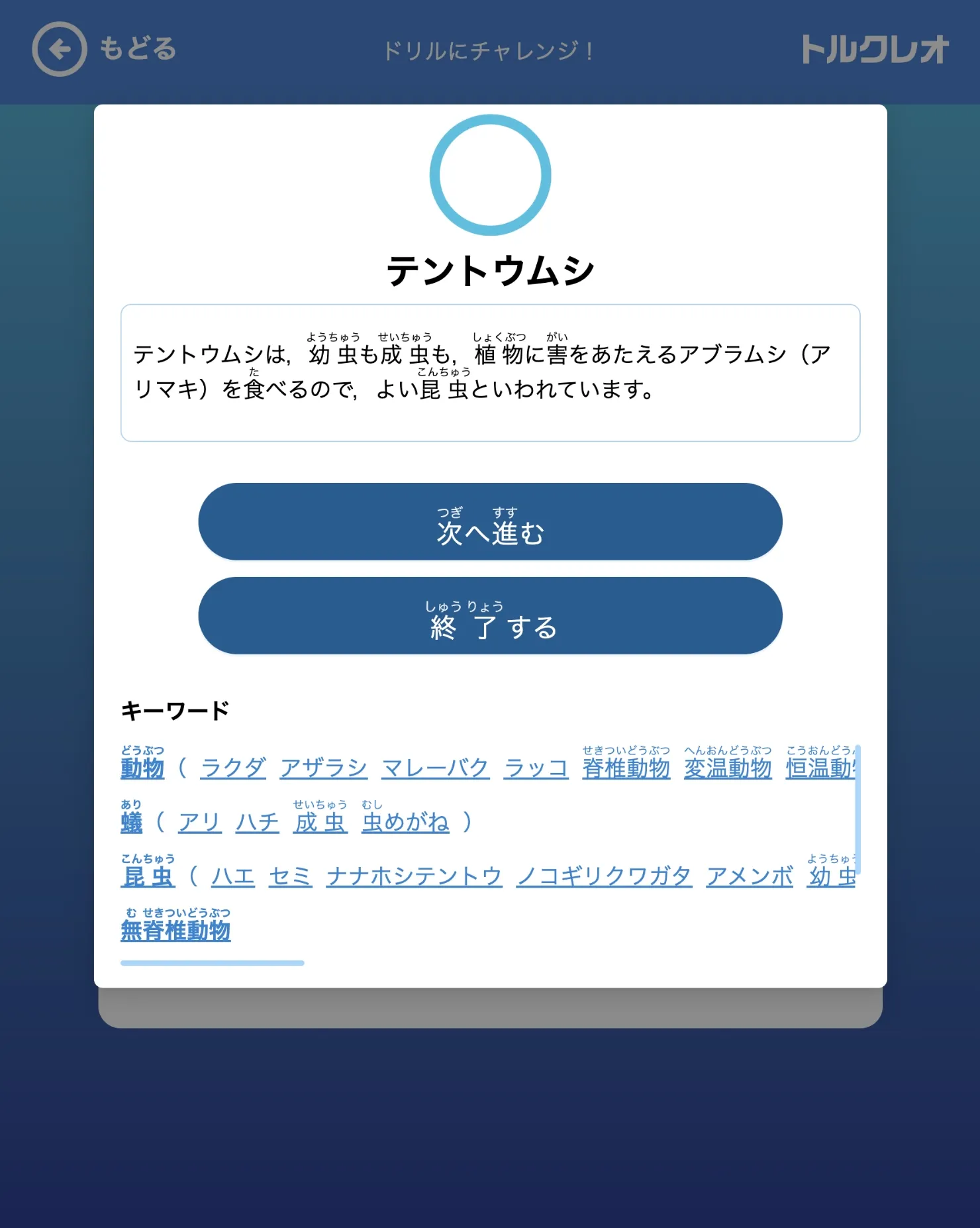The width and height of the screenshot is (980, 1228).
Task: Open the セミ keyword link
Action: [290, 876]
